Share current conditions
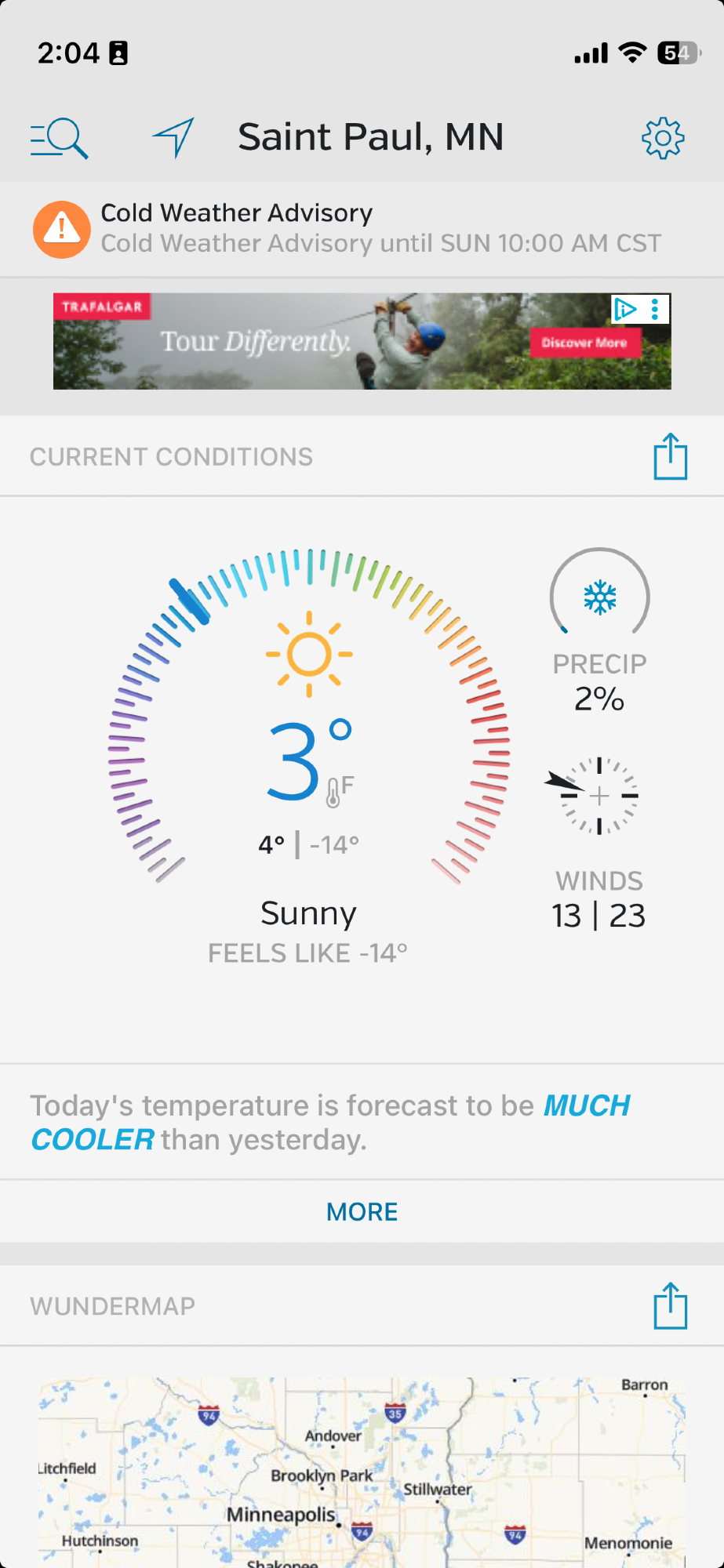Screen dimensions: 724x1568 (x=670, y=456)
